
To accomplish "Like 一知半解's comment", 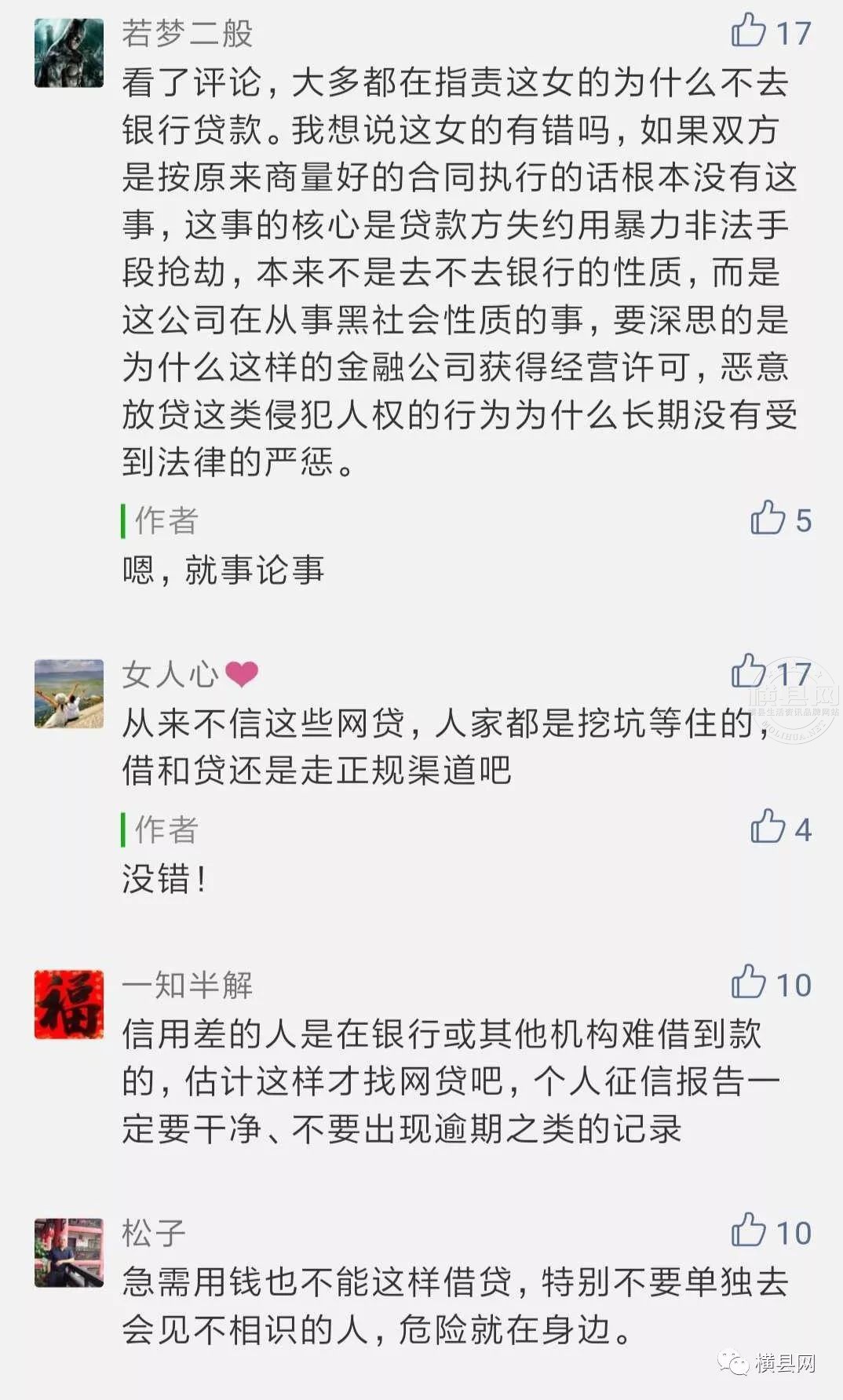I will (x=749, y=983).
